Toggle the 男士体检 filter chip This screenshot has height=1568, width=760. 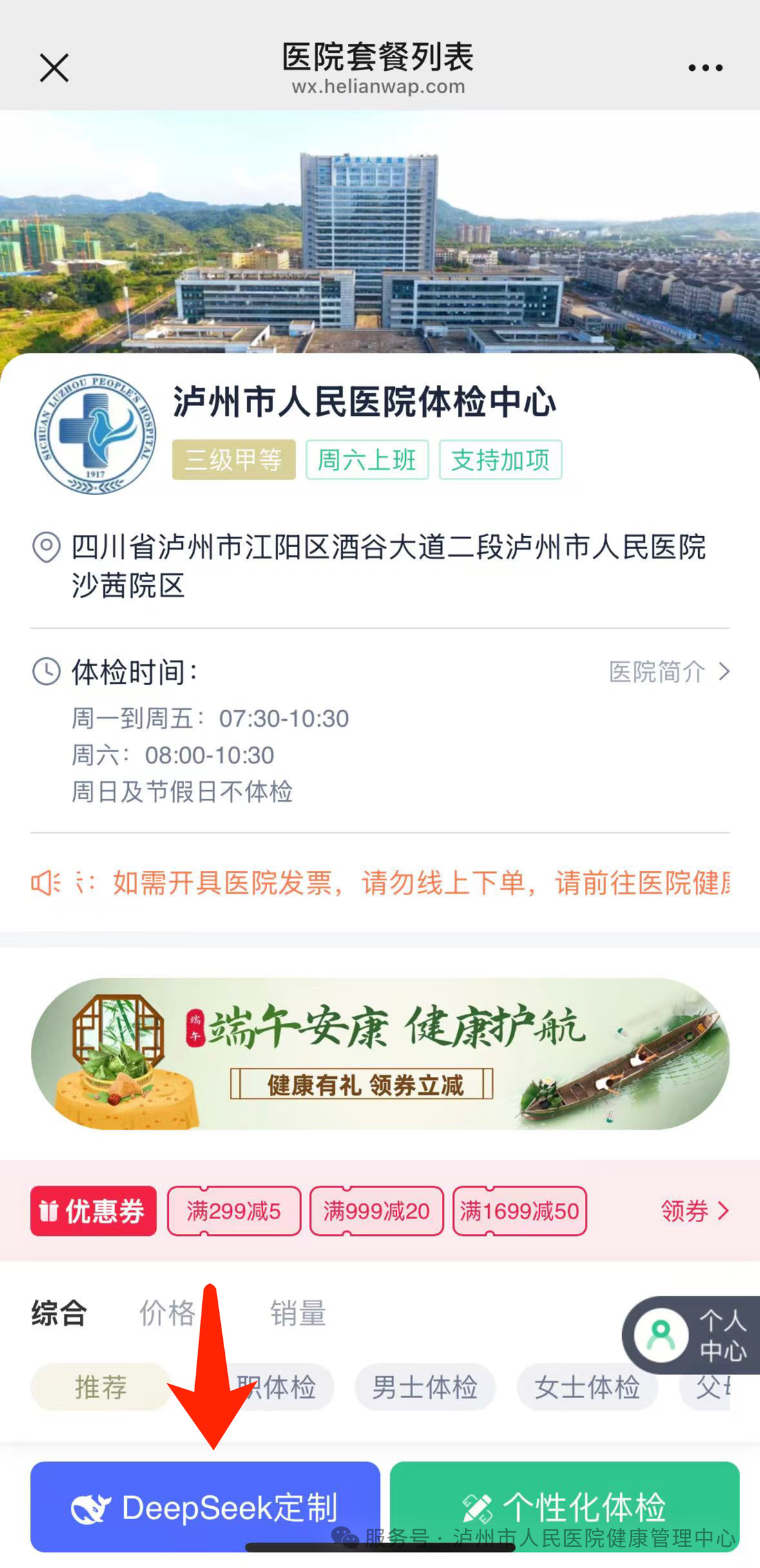(x=424, y=1388)
